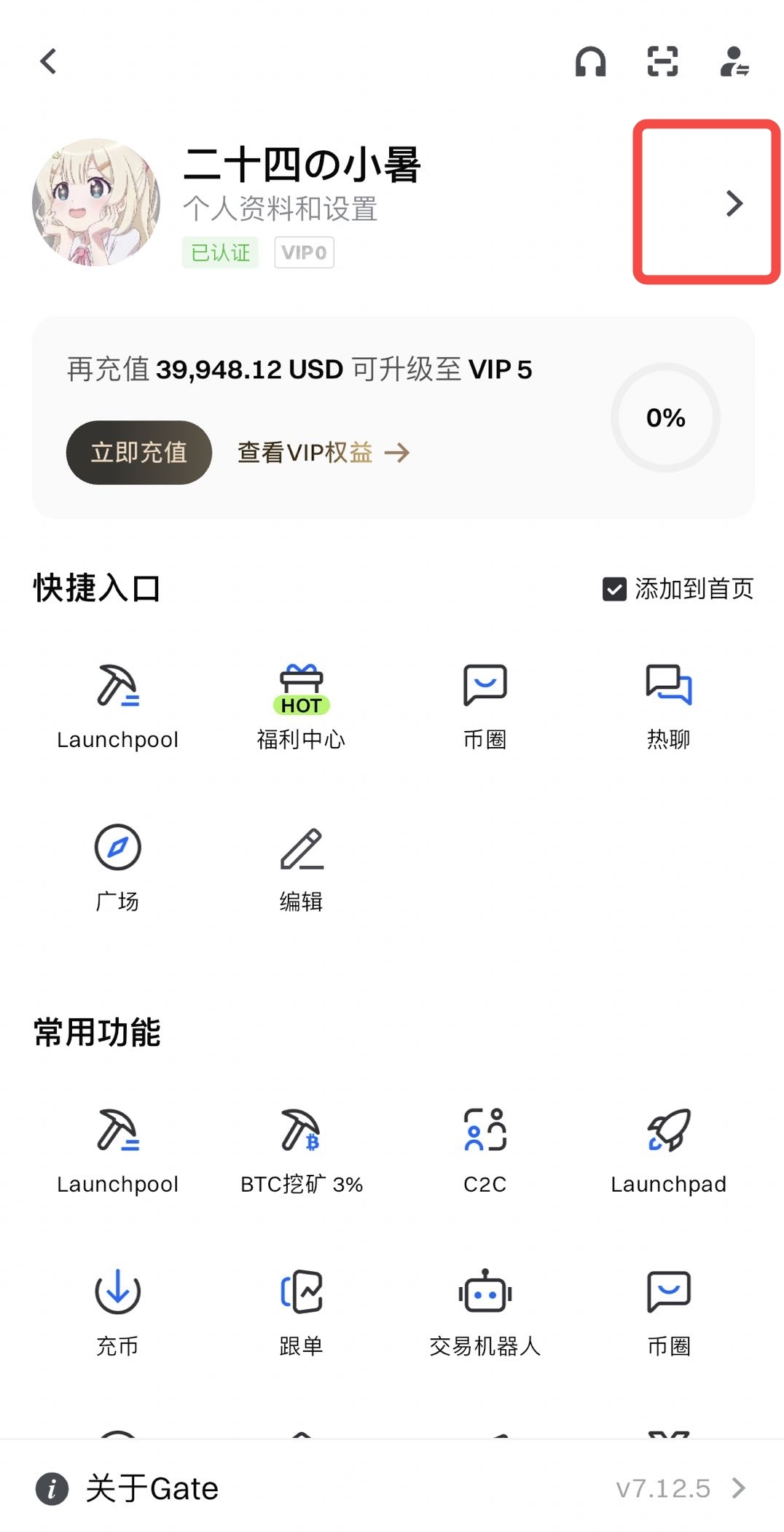Image resolution: width=784 pixels, height=1532 pixels.
Task: Open the QR code scanner
Action: coord(662,62)
